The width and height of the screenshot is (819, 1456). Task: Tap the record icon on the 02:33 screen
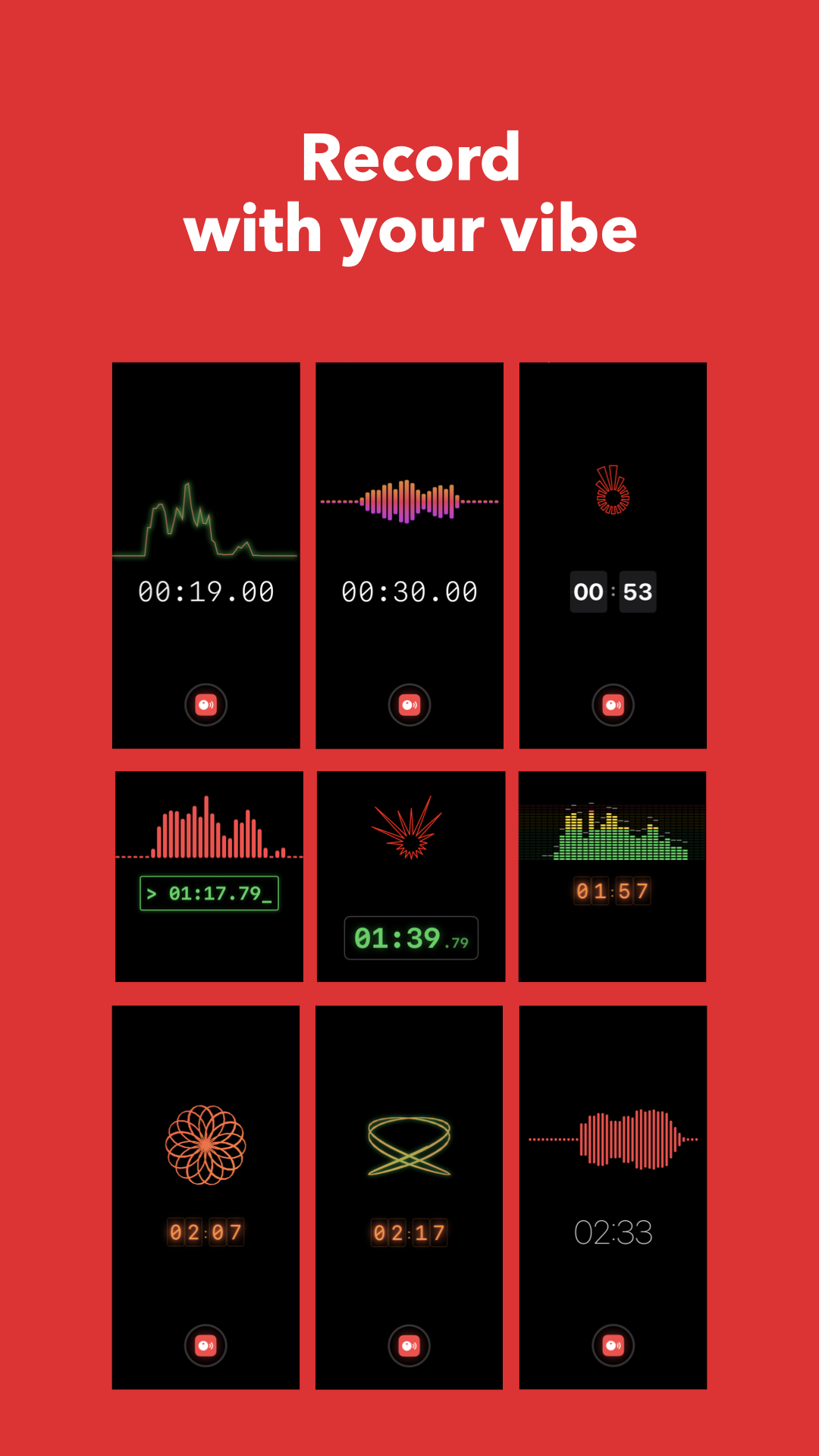[613, 1345]
